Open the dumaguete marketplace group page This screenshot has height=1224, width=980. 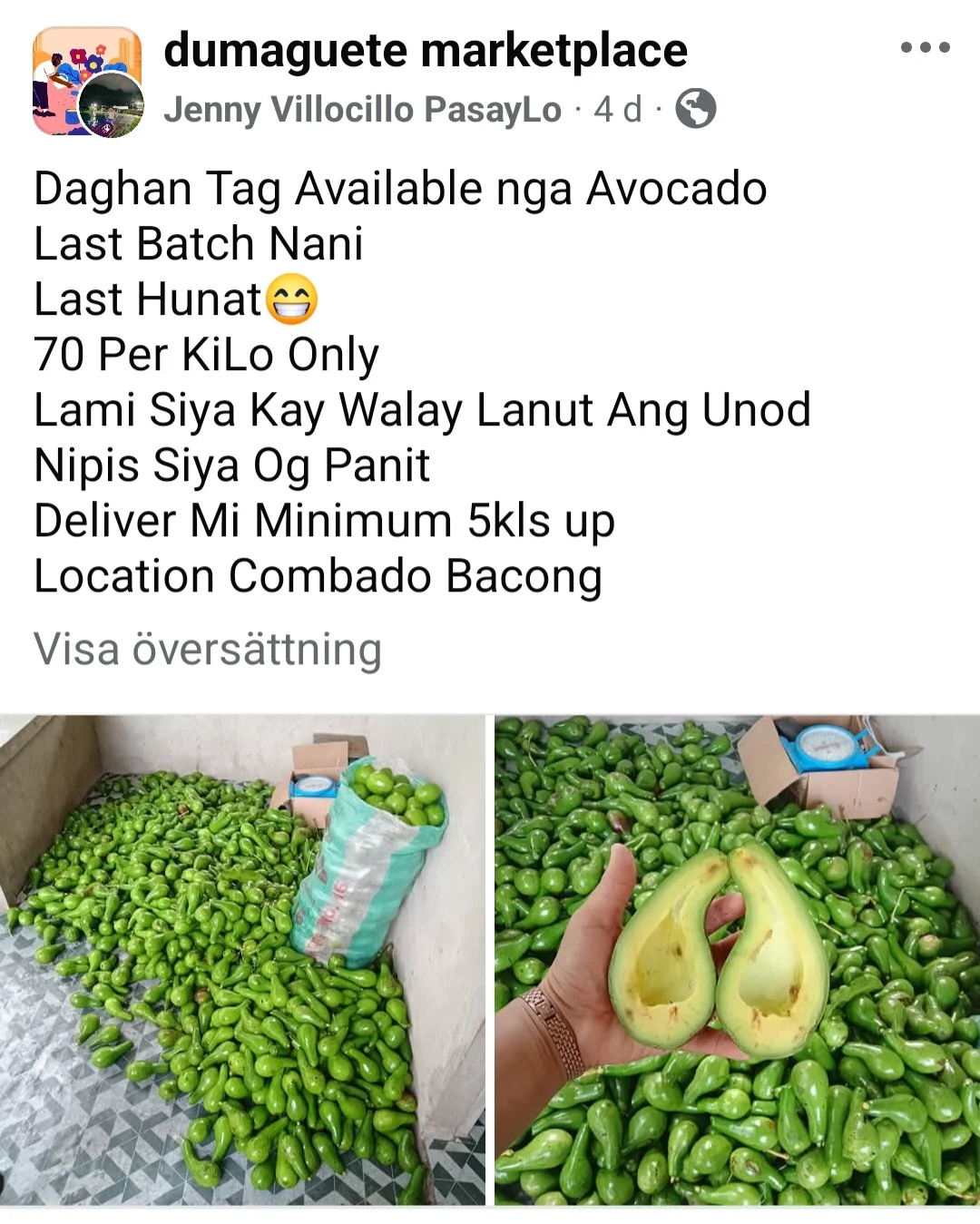426,50
